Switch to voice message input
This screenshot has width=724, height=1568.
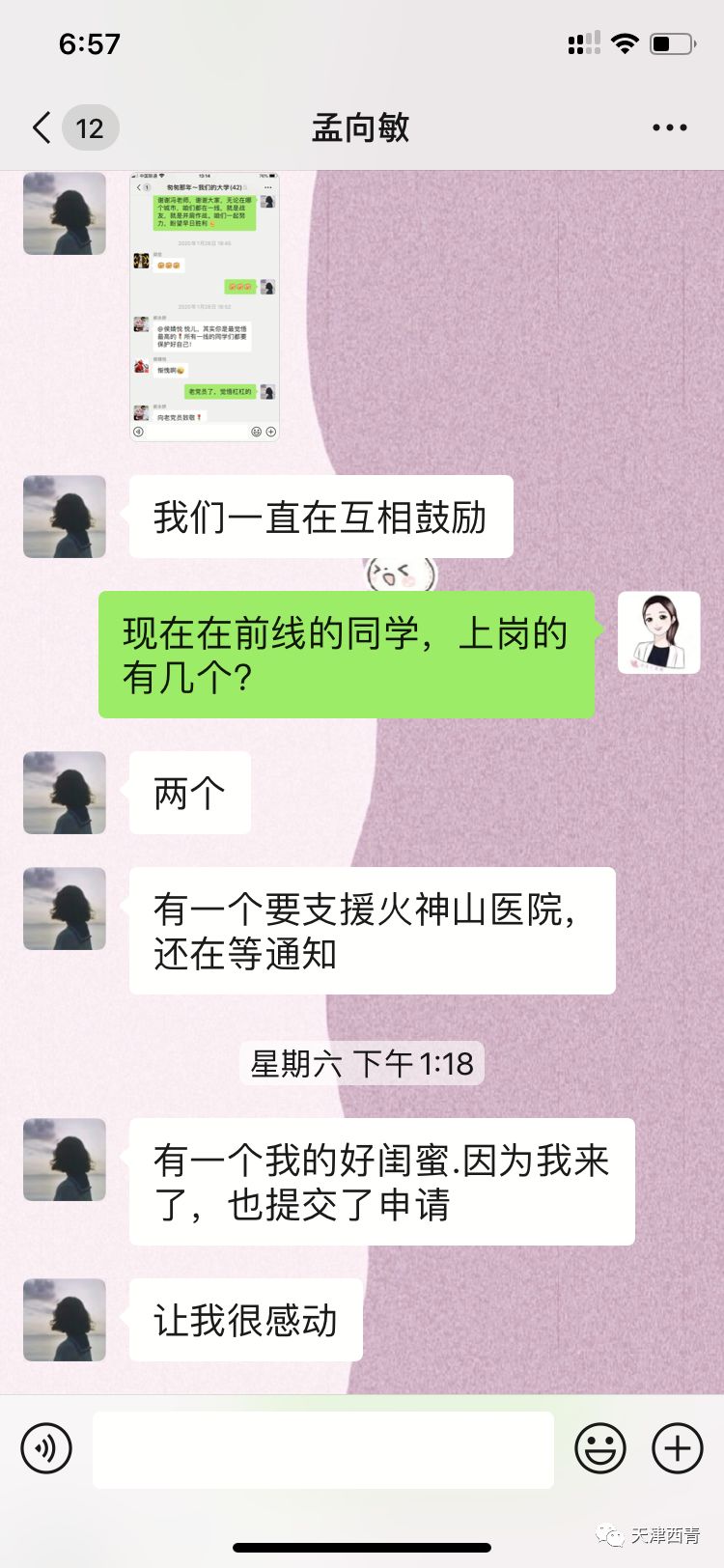coord(46,1448)
